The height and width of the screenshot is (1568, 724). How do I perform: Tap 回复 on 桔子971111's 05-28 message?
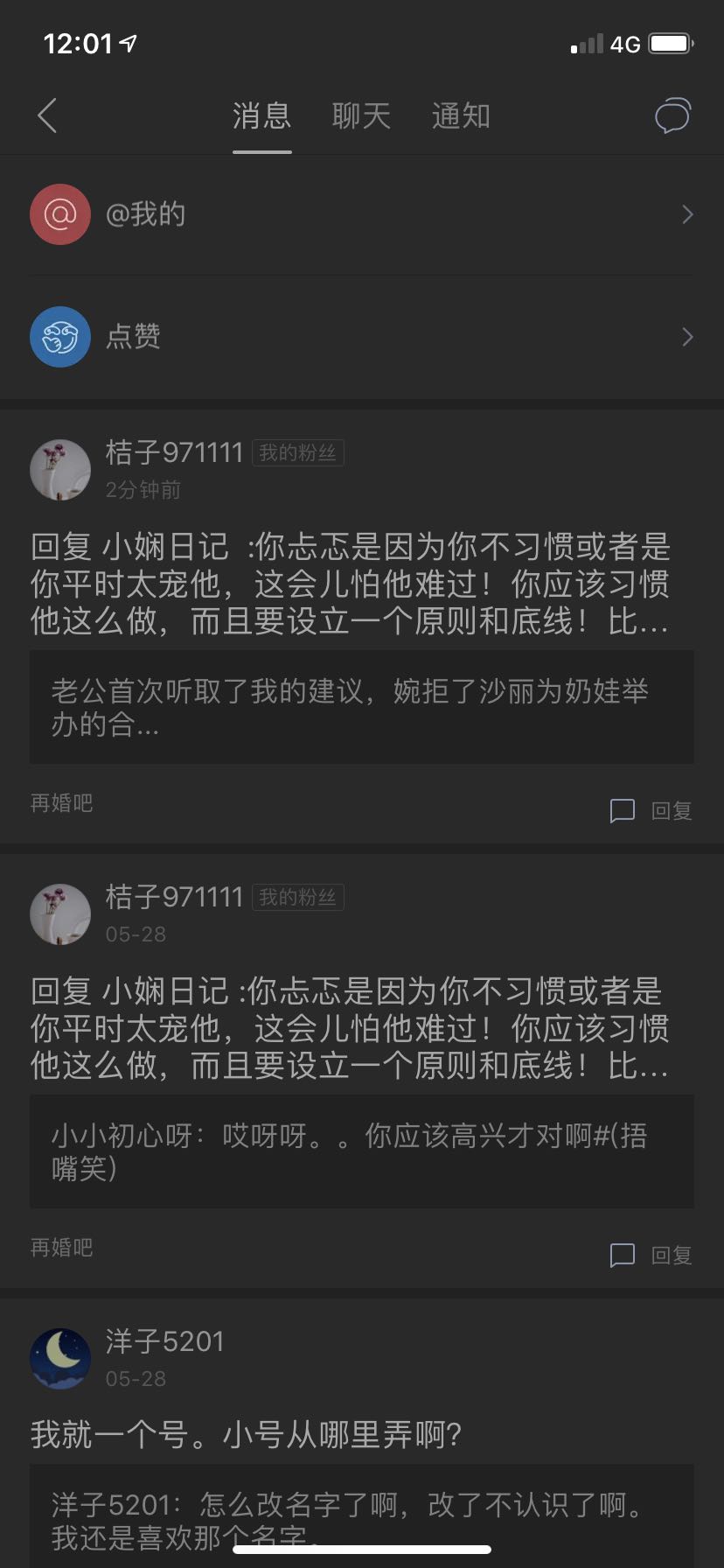[651, 1256]
